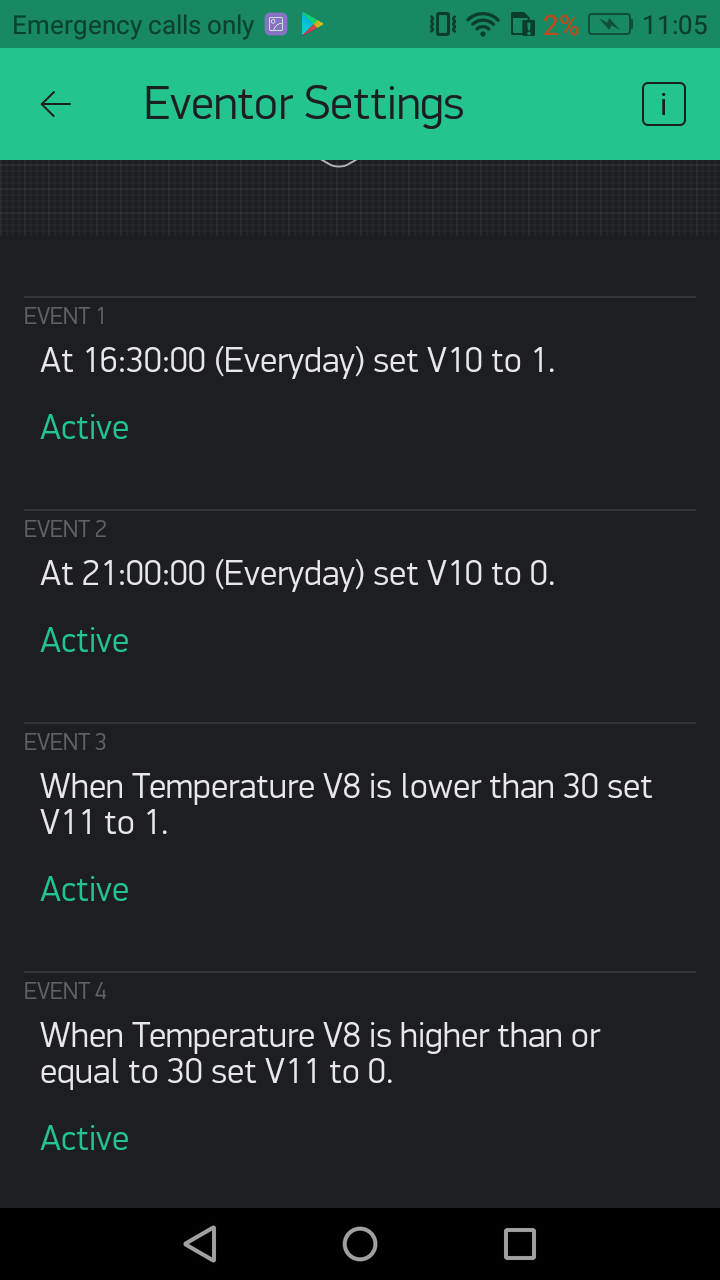Toggle EVENT 1 Active state
This screenshot has height=1280, width=720.
pos(84,427)
